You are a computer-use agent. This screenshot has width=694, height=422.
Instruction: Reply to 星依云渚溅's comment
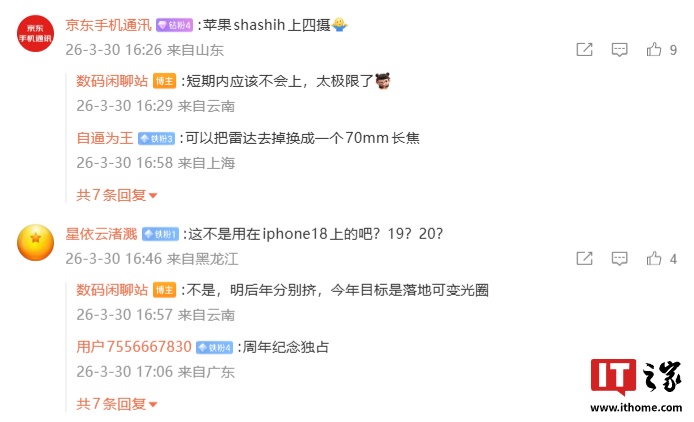click(x=620, y=259)
